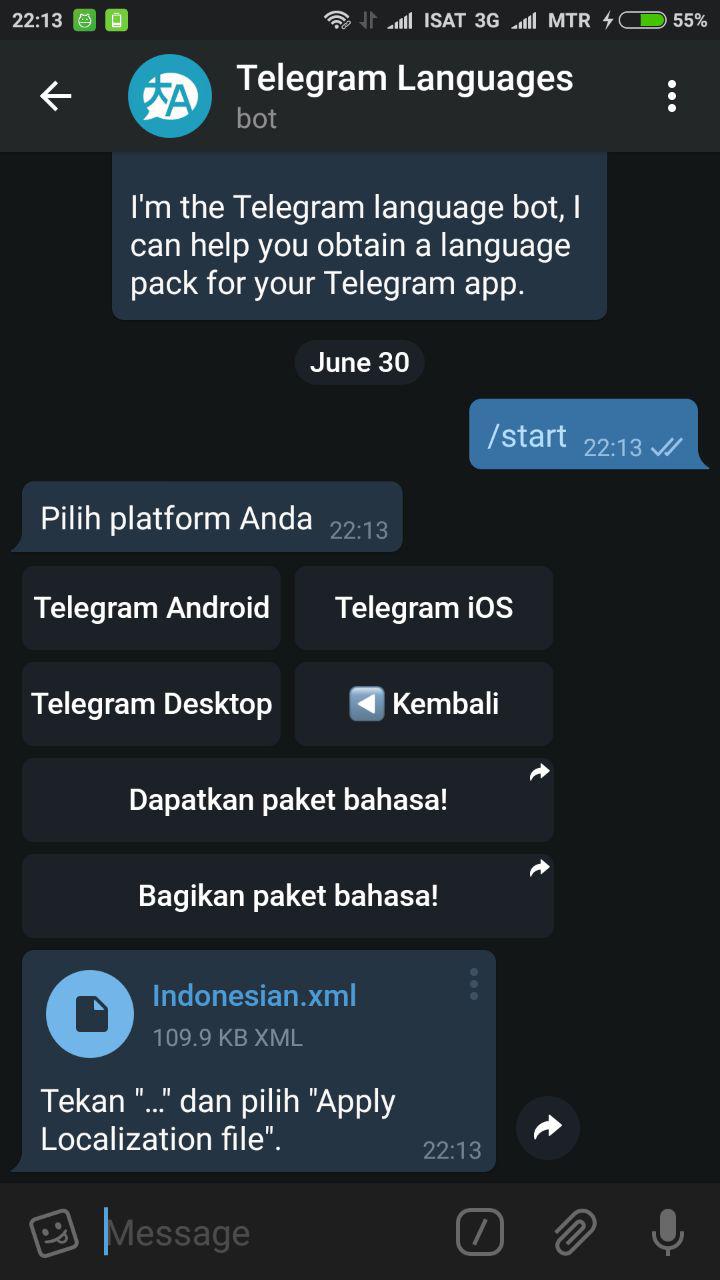The height and width of the screenshot is (1280, 720).
Task: Select the Telegram Desktop button
Action: click(152, 704)
